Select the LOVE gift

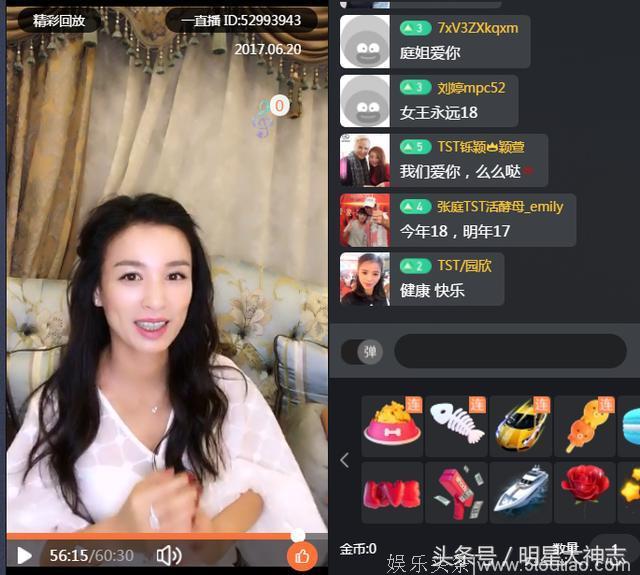coord(392,491)
